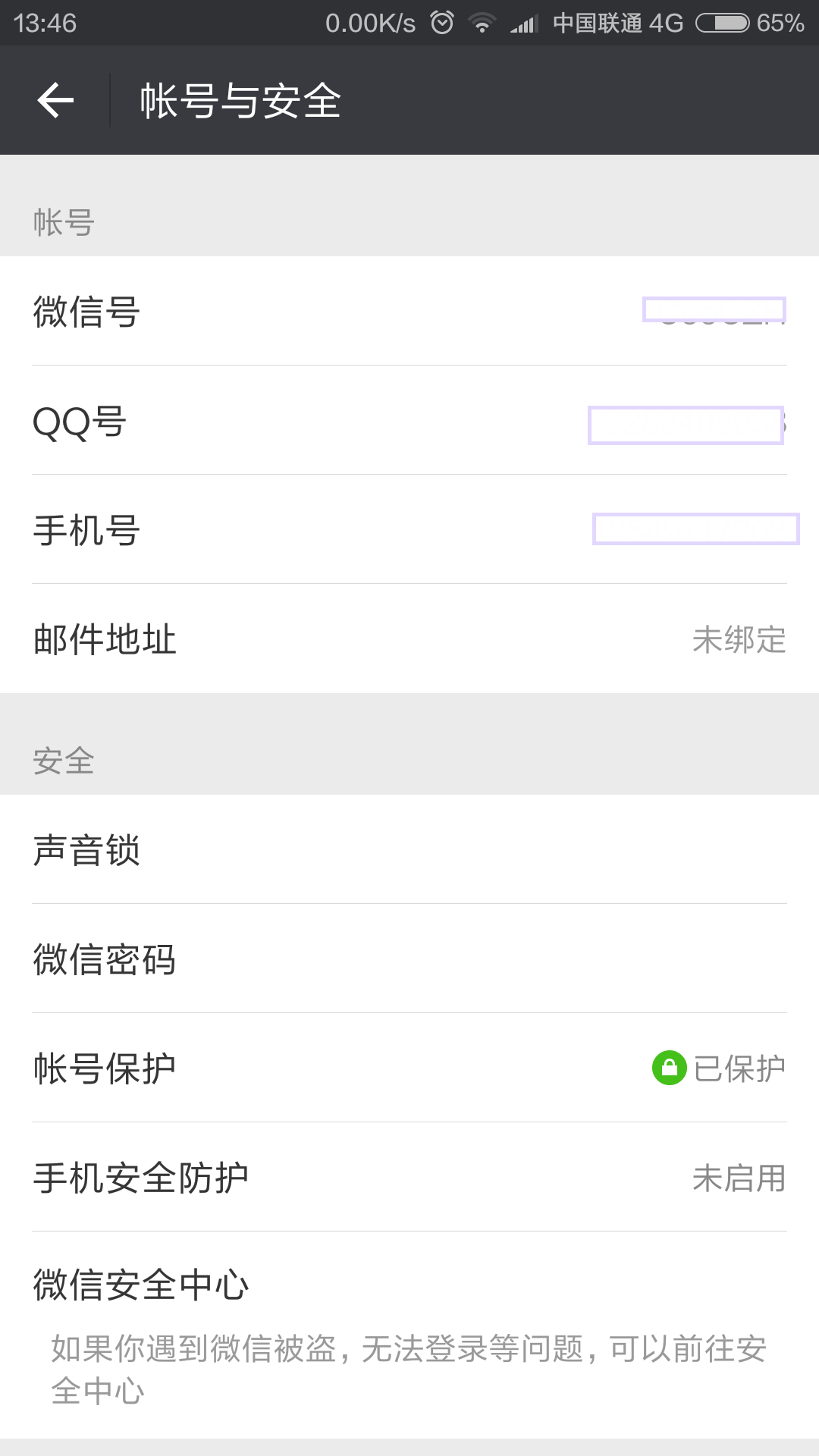Bind an email under 邮件地址
819x1456 pixels.
pos(409,639)
